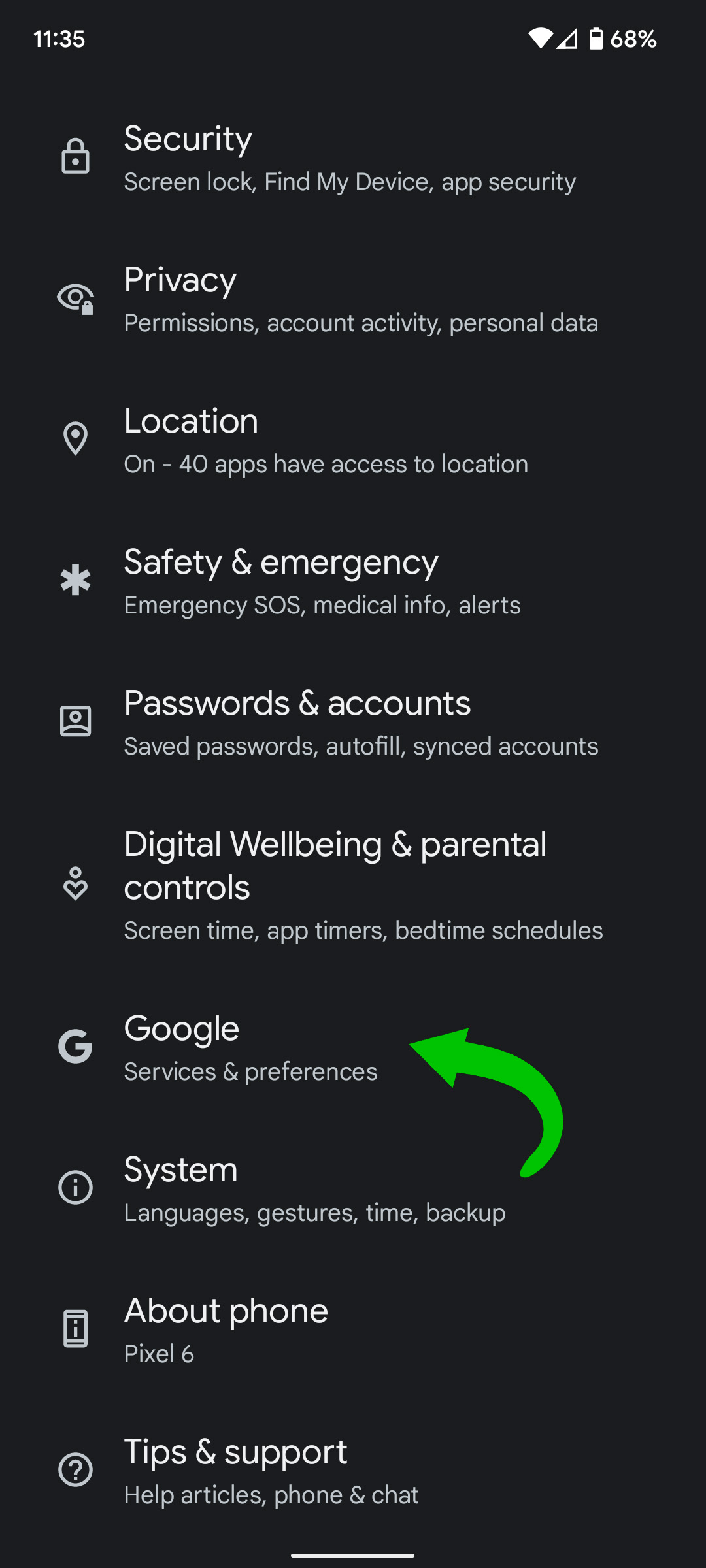Click the Passwords & accounts contact icon
Image resolution: width=706 pixels, height=1568 pixels.
[x=75, y=722]
